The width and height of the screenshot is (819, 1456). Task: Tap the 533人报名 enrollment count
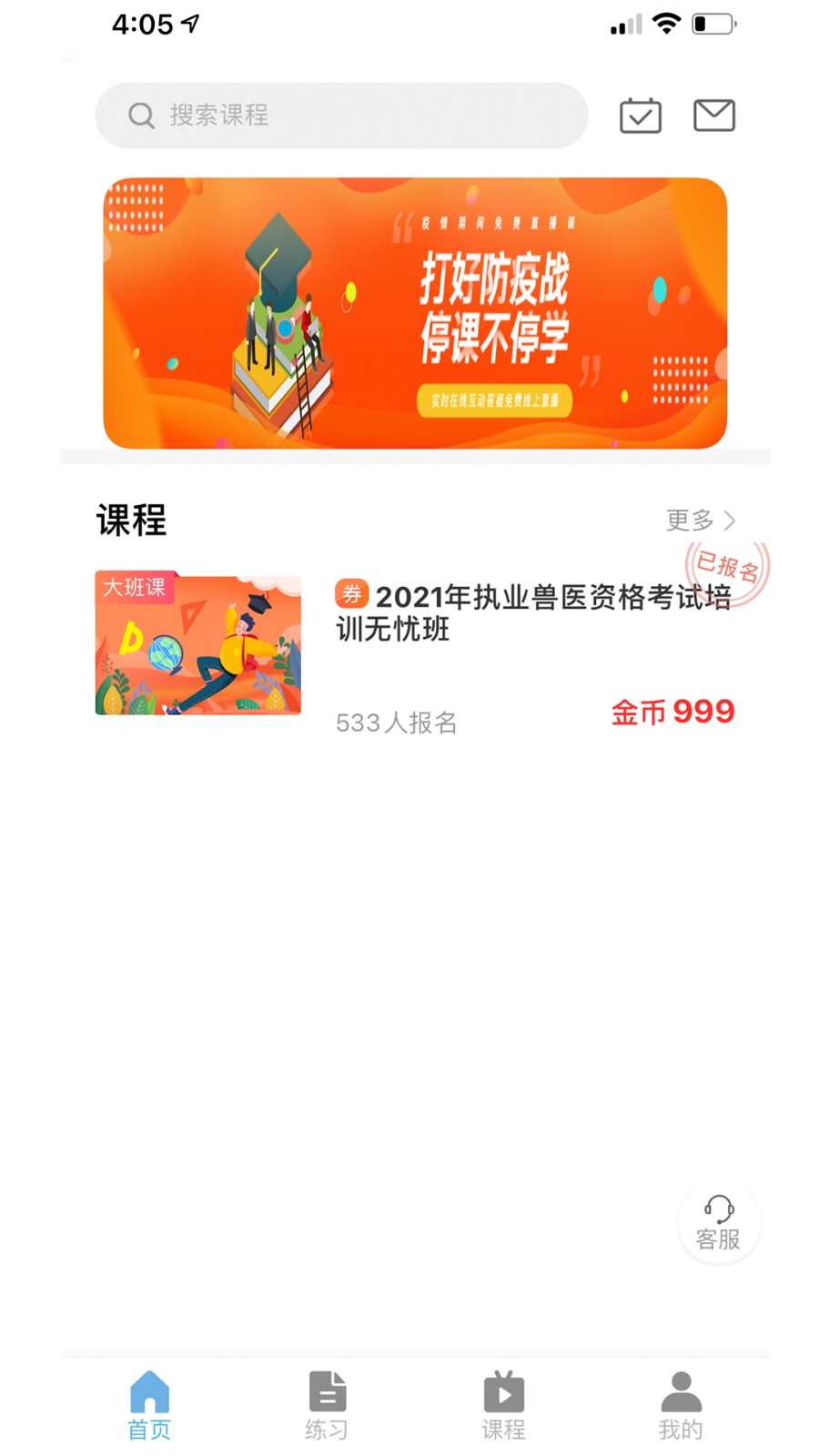pyautogui.click(x=398, y=722)
